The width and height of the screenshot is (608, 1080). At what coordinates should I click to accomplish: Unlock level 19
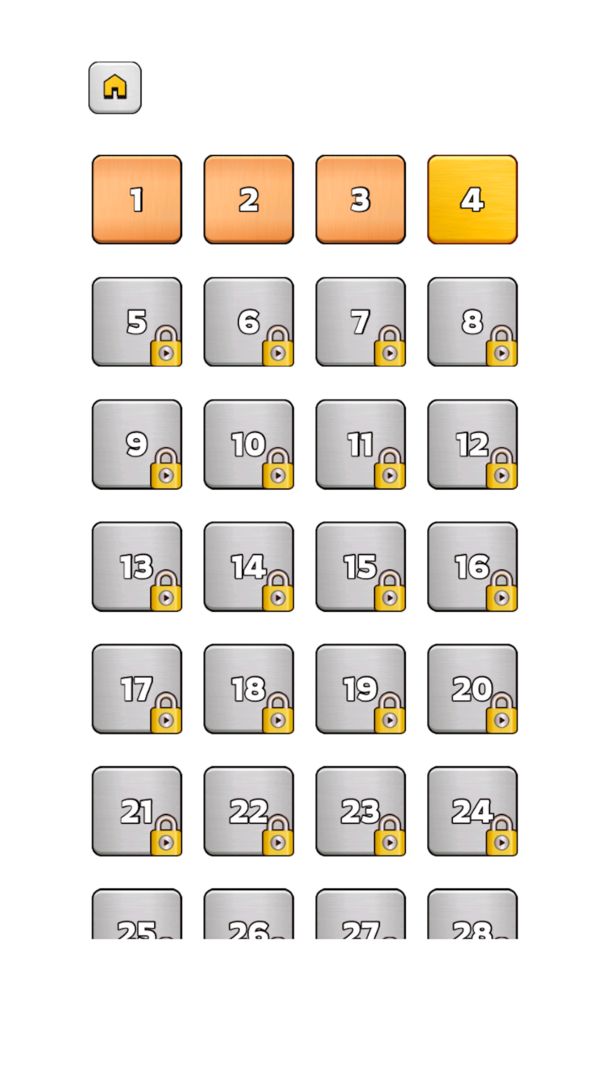coord(361,689)
